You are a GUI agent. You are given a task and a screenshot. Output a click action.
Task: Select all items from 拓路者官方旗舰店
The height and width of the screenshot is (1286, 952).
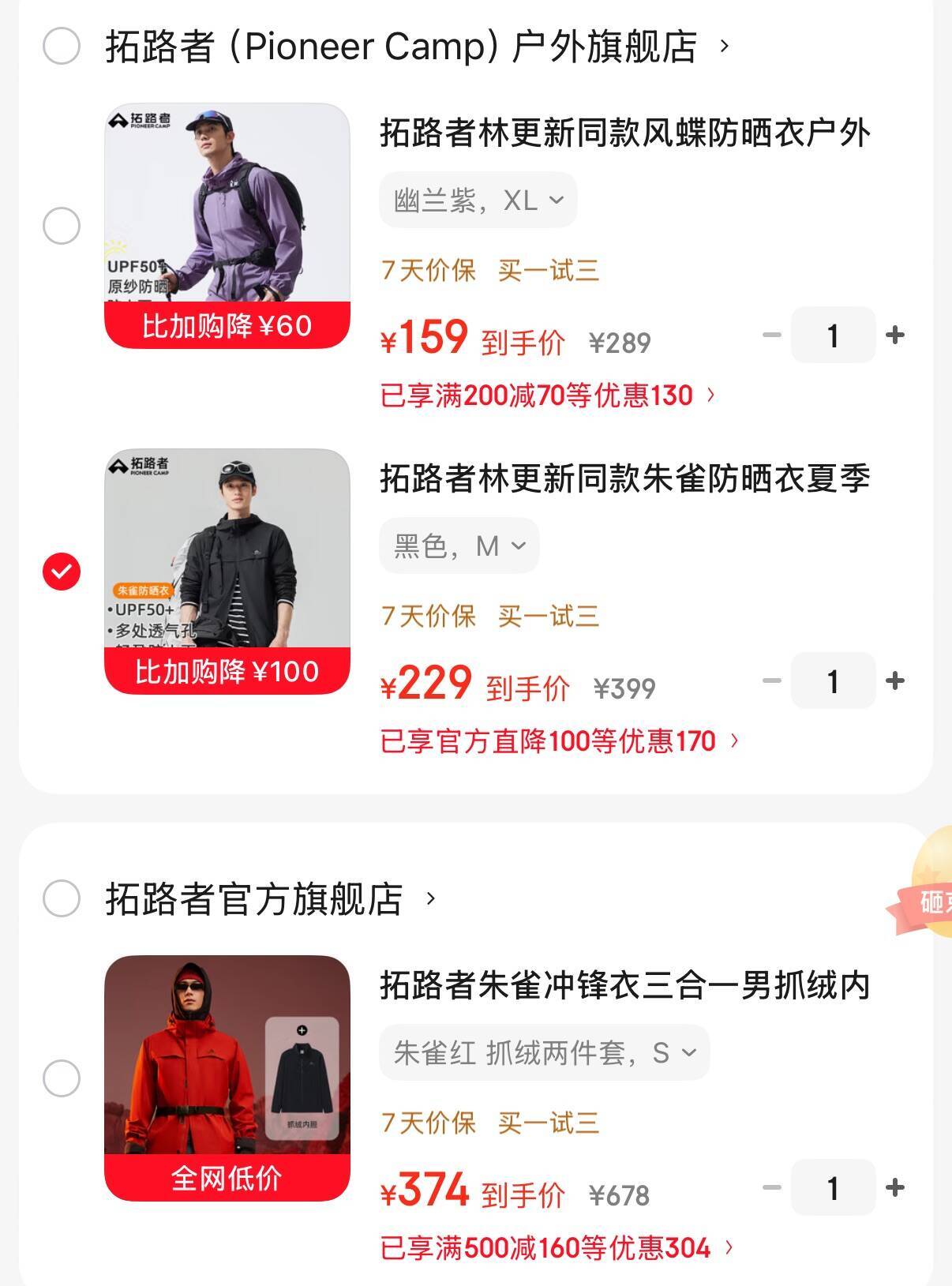pos(62,898)
